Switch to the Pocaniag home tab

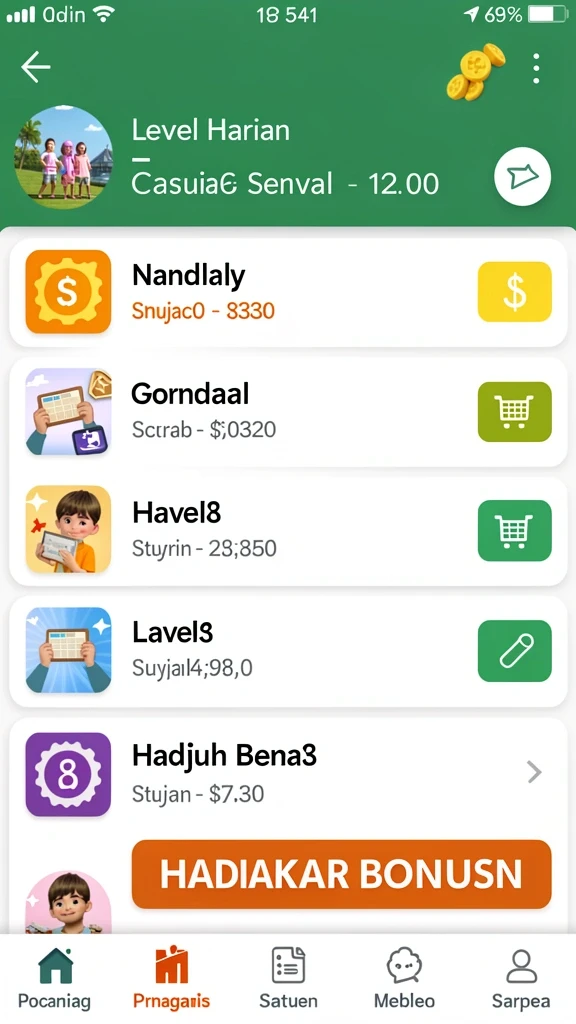55,979
